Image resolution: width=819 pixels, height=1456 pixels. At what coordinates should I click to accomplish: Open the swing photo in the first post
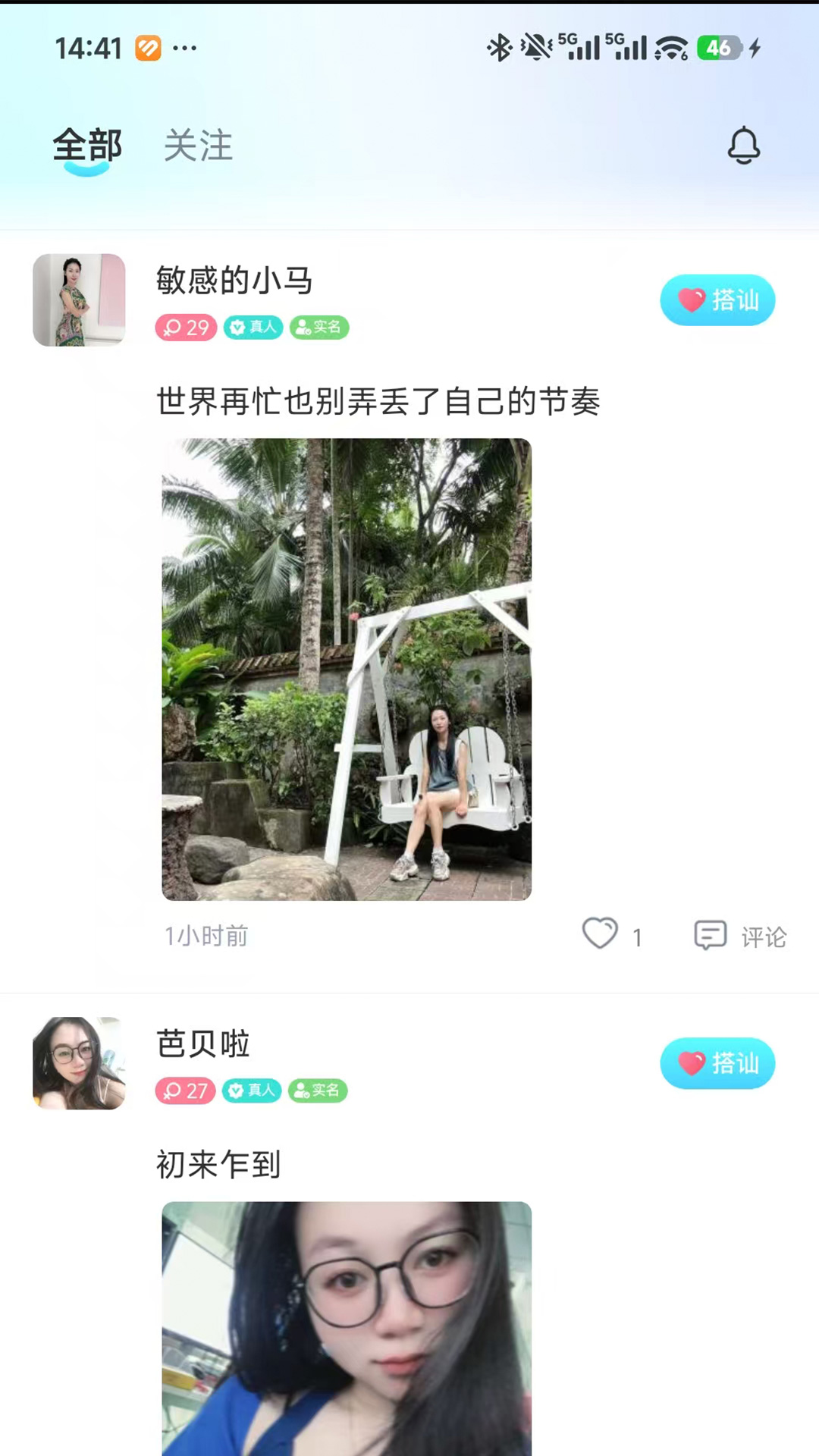click(x=347, y=669)
